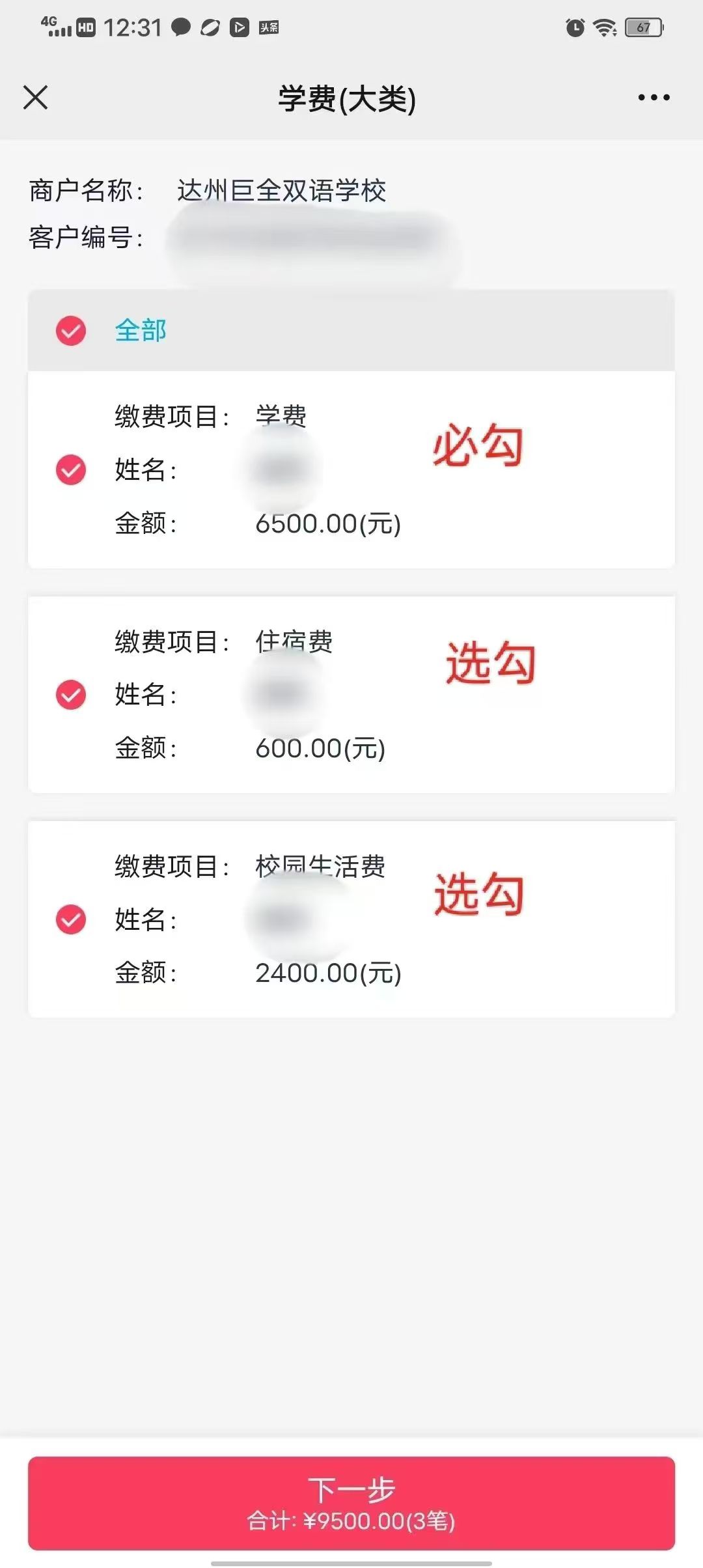This screenshot has width=703, height=1568.
Task: Toggle the 全部 select-all checkbox
Action: click(71, 331)
